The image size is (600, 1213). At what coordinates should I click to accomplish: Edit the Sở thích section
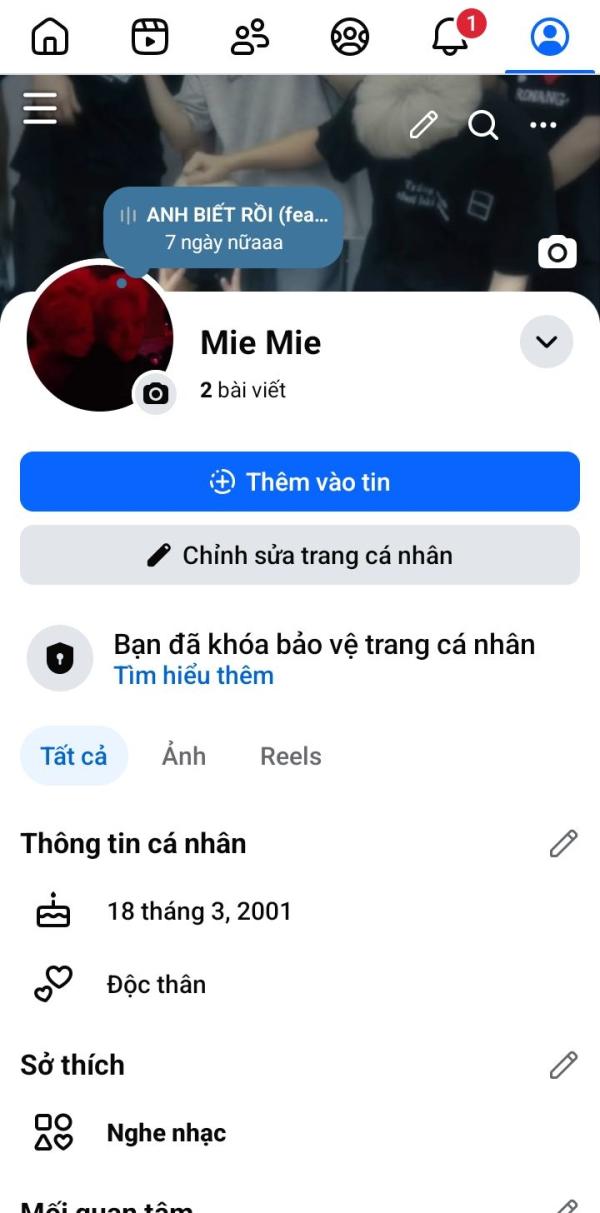point(563,1065)
